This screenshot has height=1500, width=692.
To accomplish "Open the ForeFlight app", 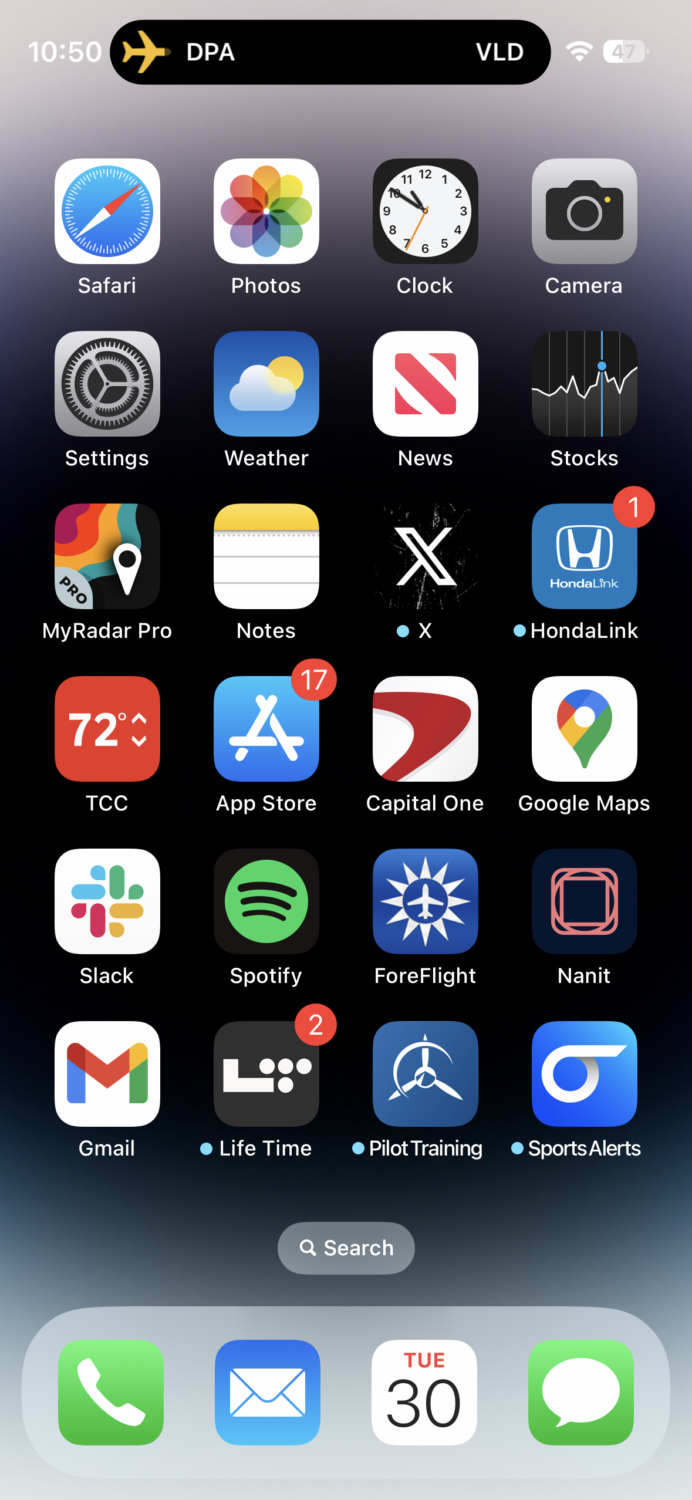I will click(425, 902).
